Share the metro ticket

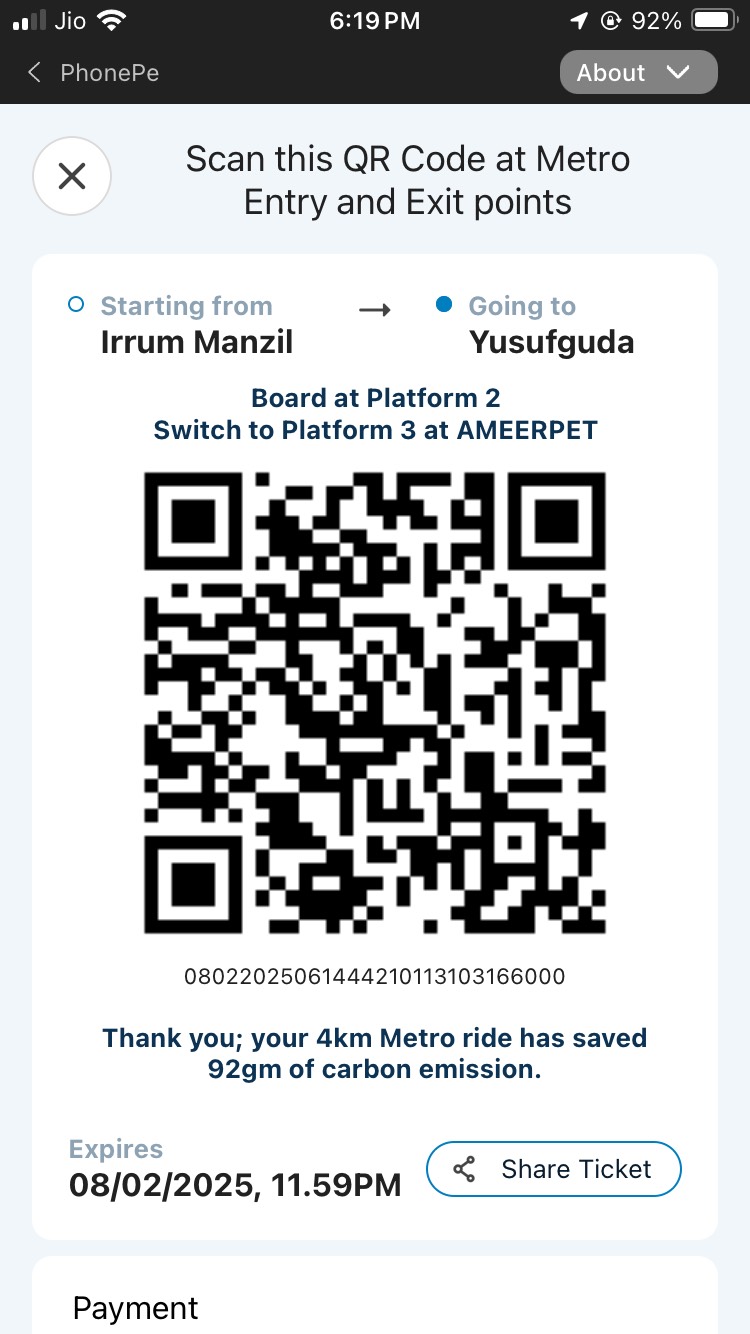554,1169
